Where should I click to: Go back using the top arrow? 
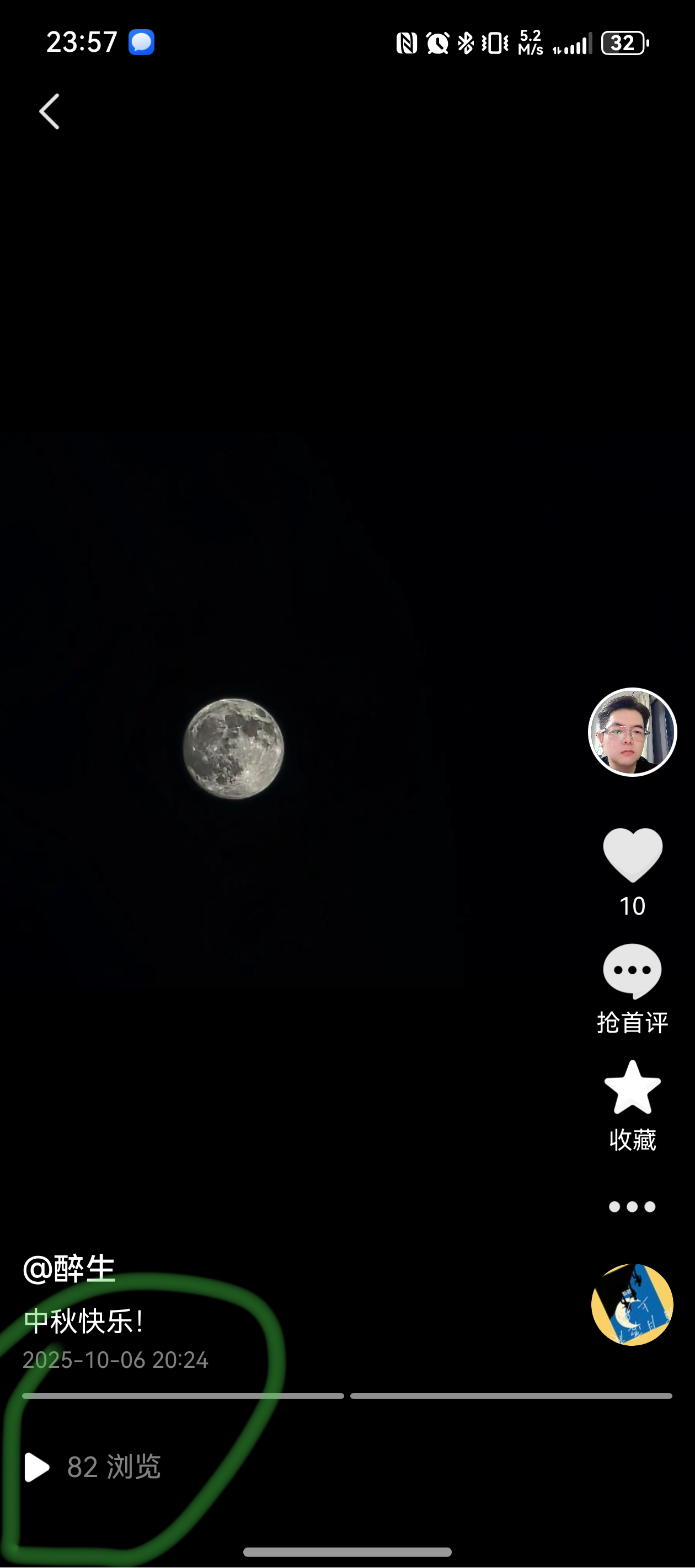pyautogui.click(x=49, y=111)
